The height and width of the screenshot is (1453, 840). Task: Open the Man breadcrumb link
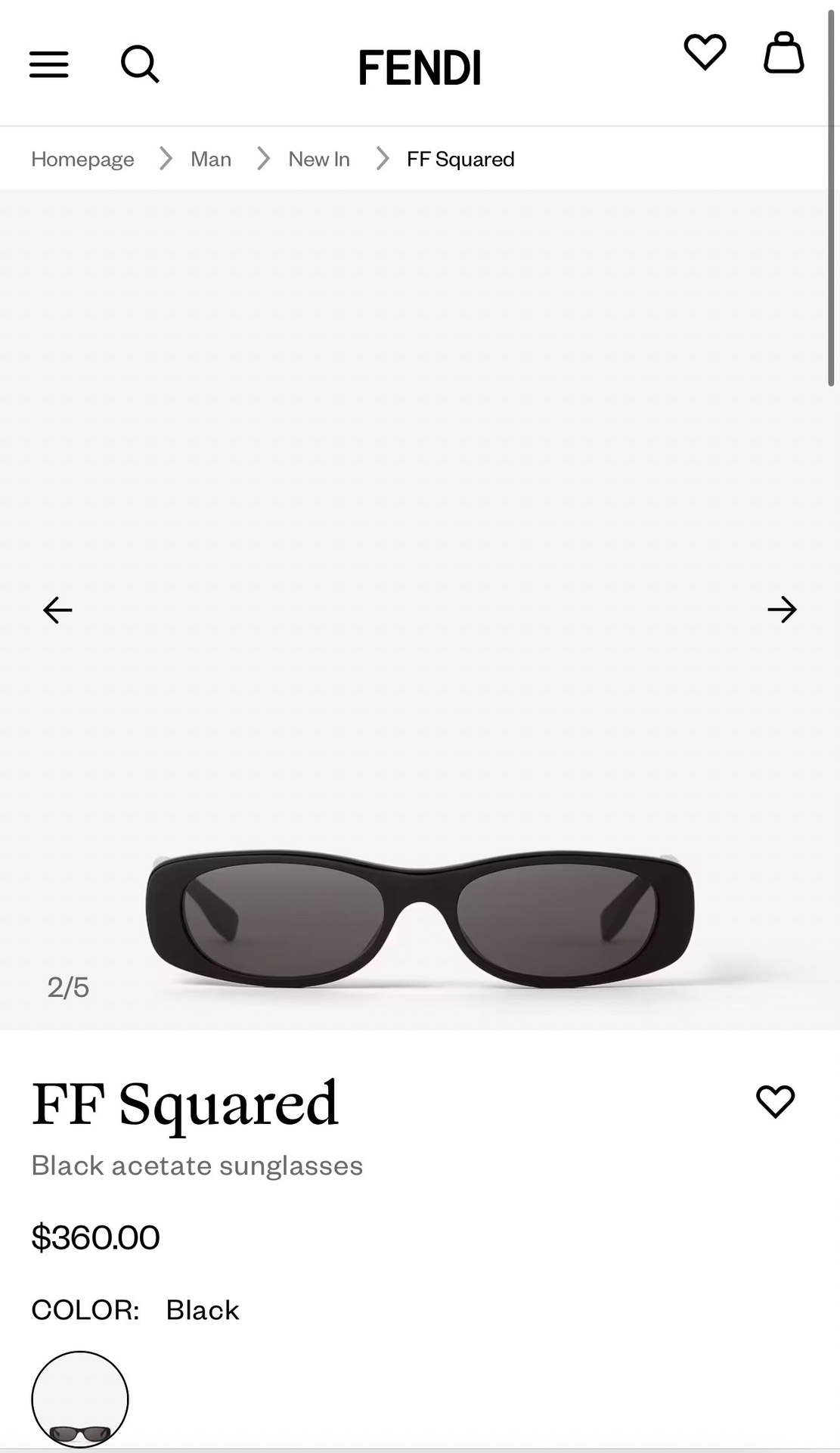point(211,159)
